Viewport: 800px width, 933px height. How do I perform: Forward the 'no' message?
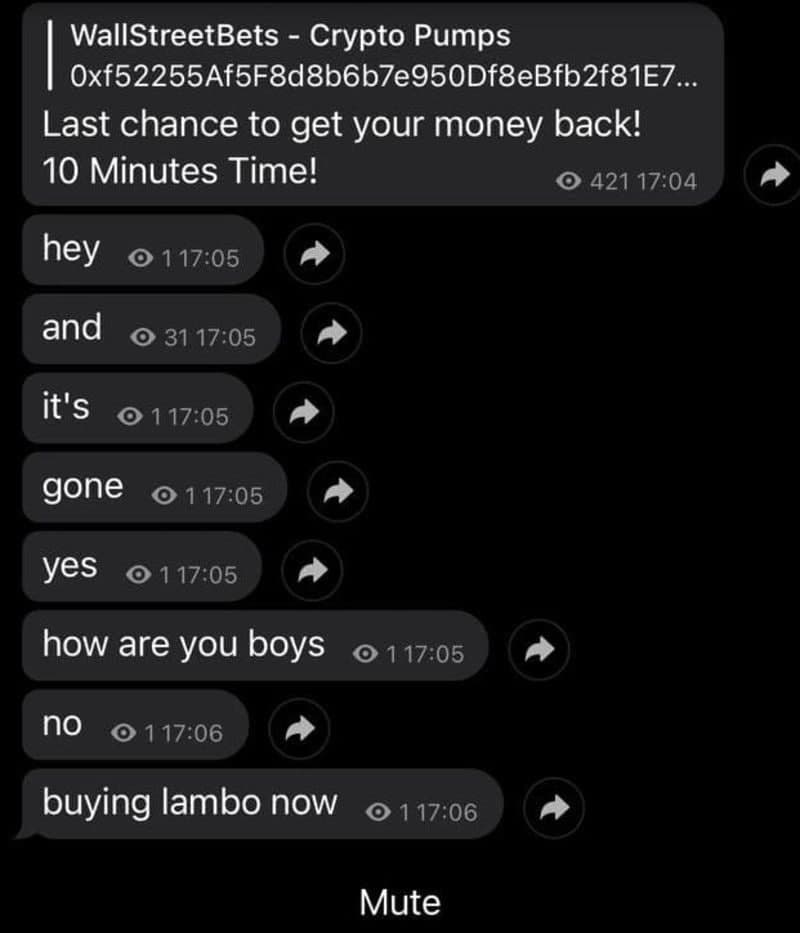(x=298, y=731)
